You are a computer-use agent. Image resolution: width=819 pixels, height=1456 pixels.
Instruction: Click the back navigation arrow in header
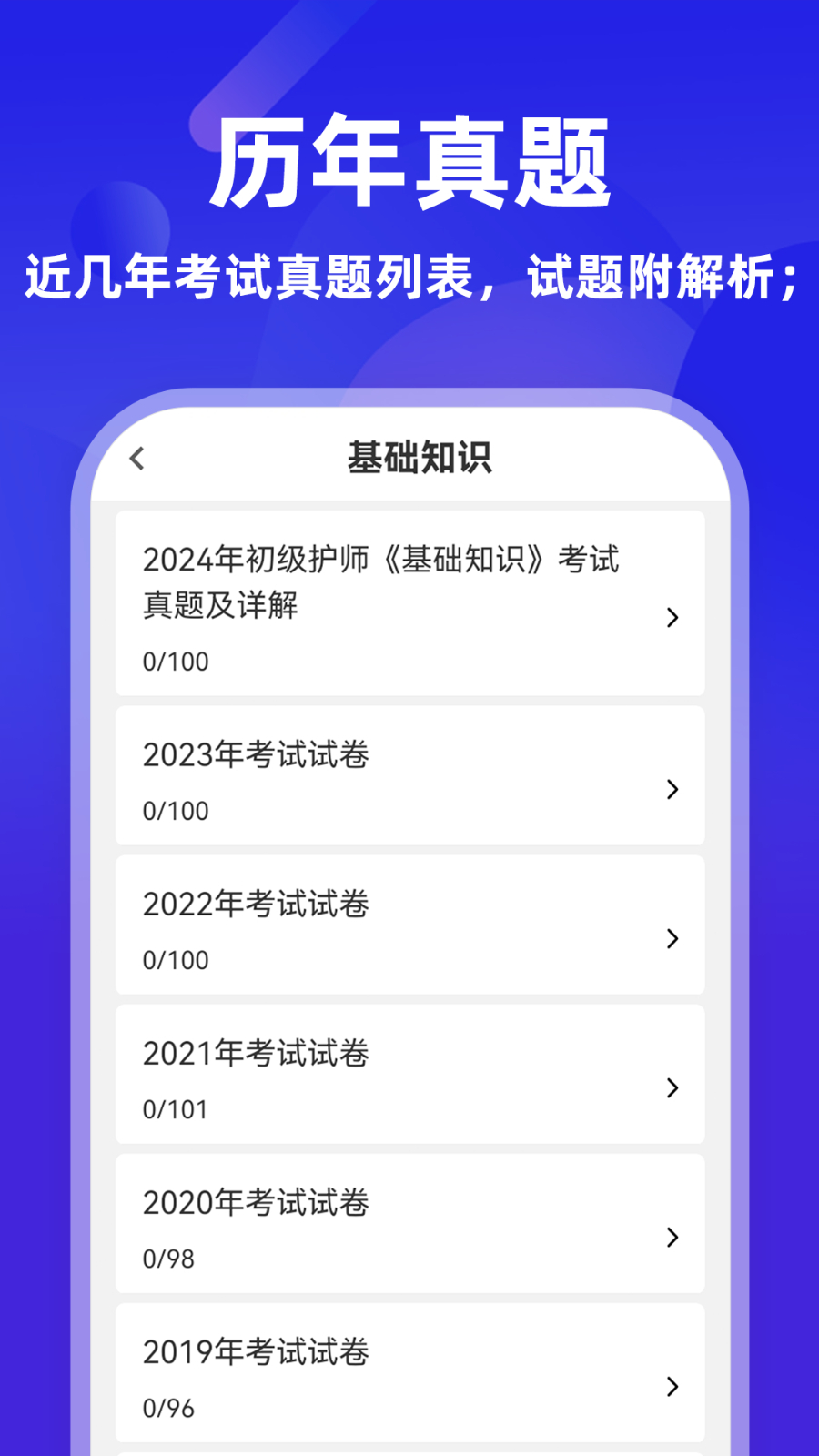point(137,459)
